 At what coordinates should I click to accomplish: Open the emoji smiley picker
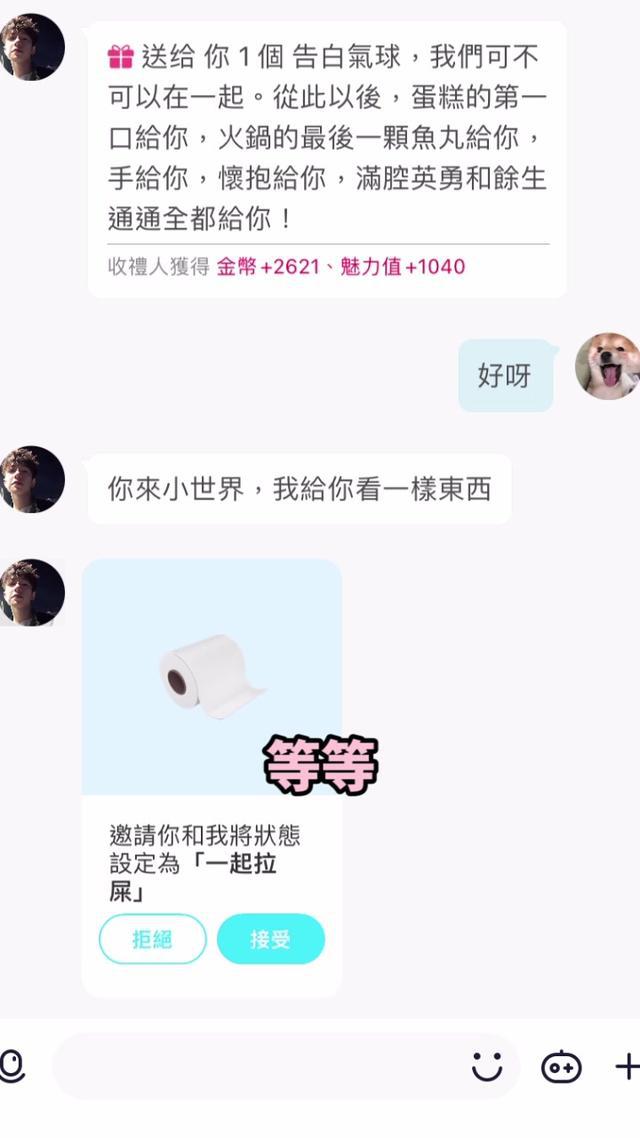coord(487,1067)
